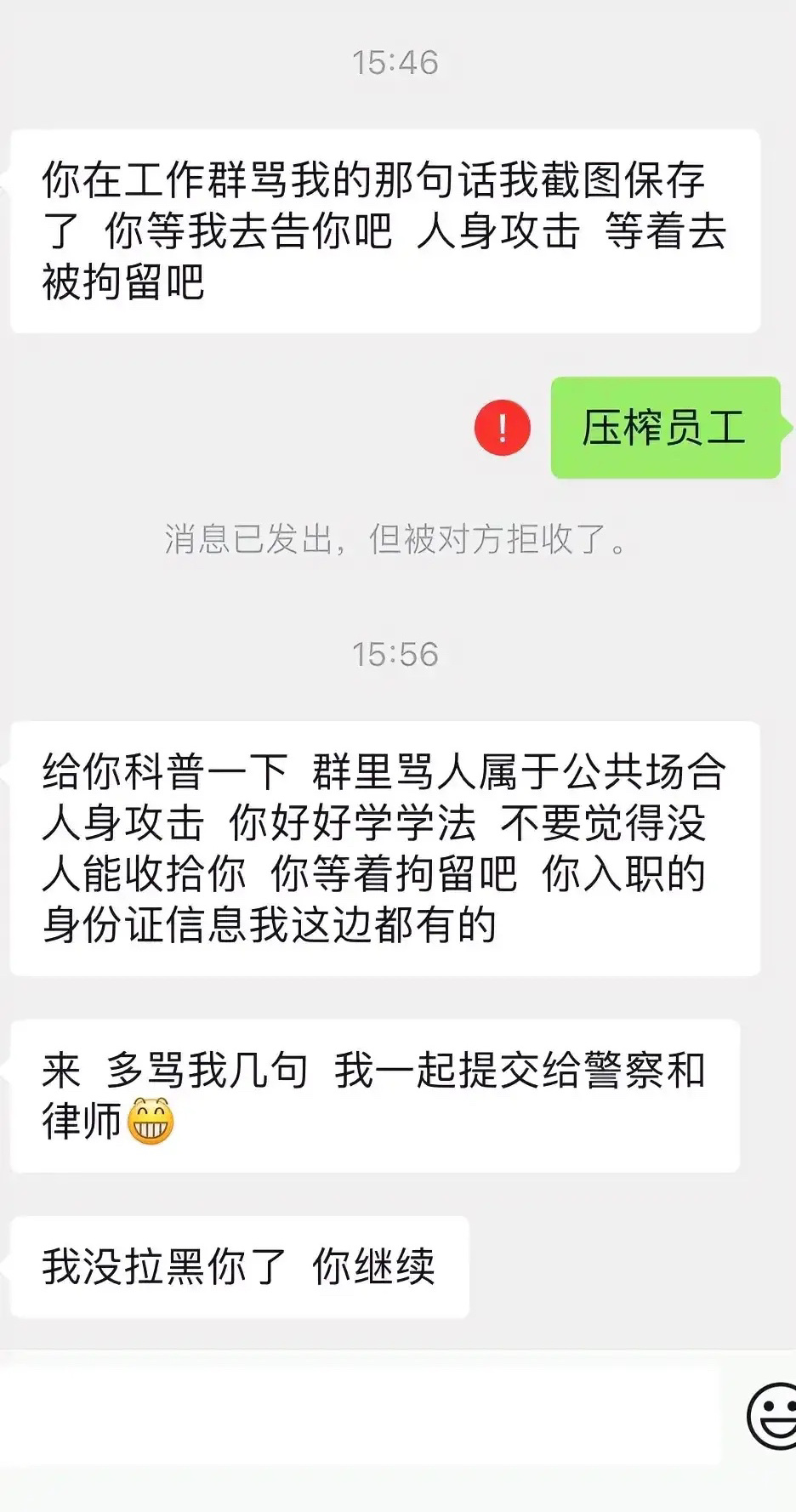Select the 我没拉黑你了 message

238,1267
